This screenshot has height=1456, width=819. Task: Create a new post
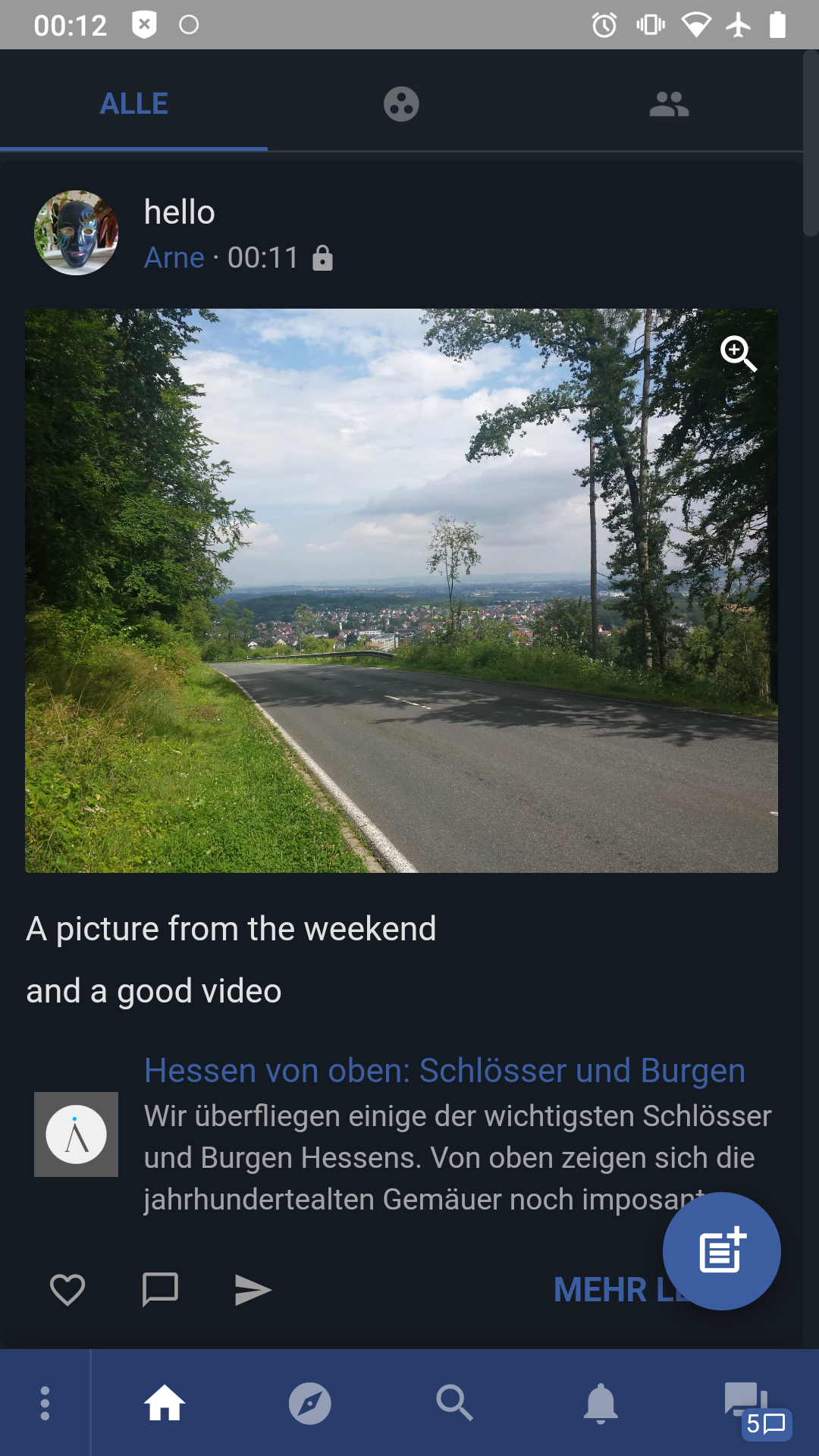(721, 1250)
